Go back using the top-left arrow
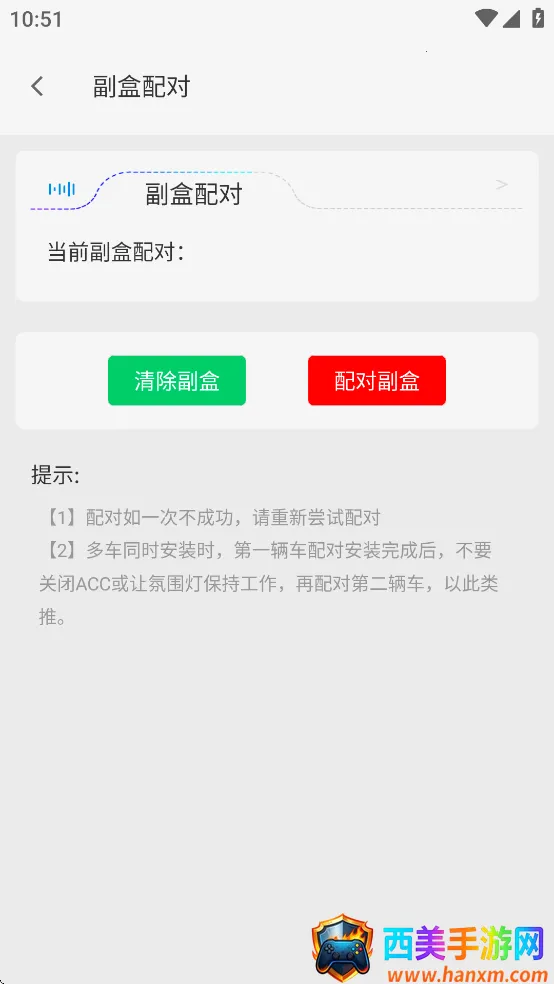This screenshot has width=554, height=984. [x=37, y=86]
